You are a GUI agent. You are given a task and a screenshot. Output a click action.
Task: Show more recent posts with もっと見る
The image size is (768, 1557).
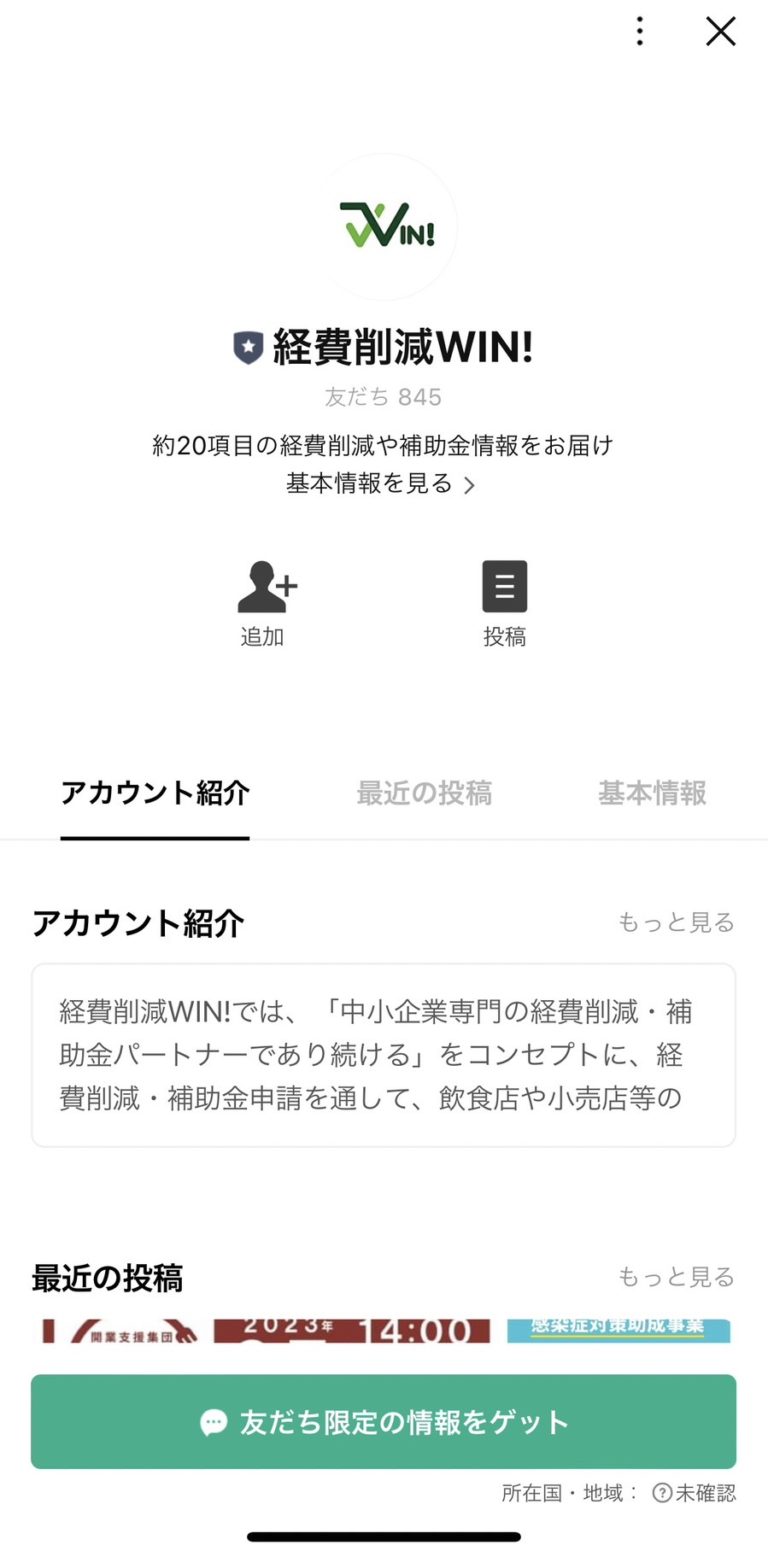tap(675, 1277)
